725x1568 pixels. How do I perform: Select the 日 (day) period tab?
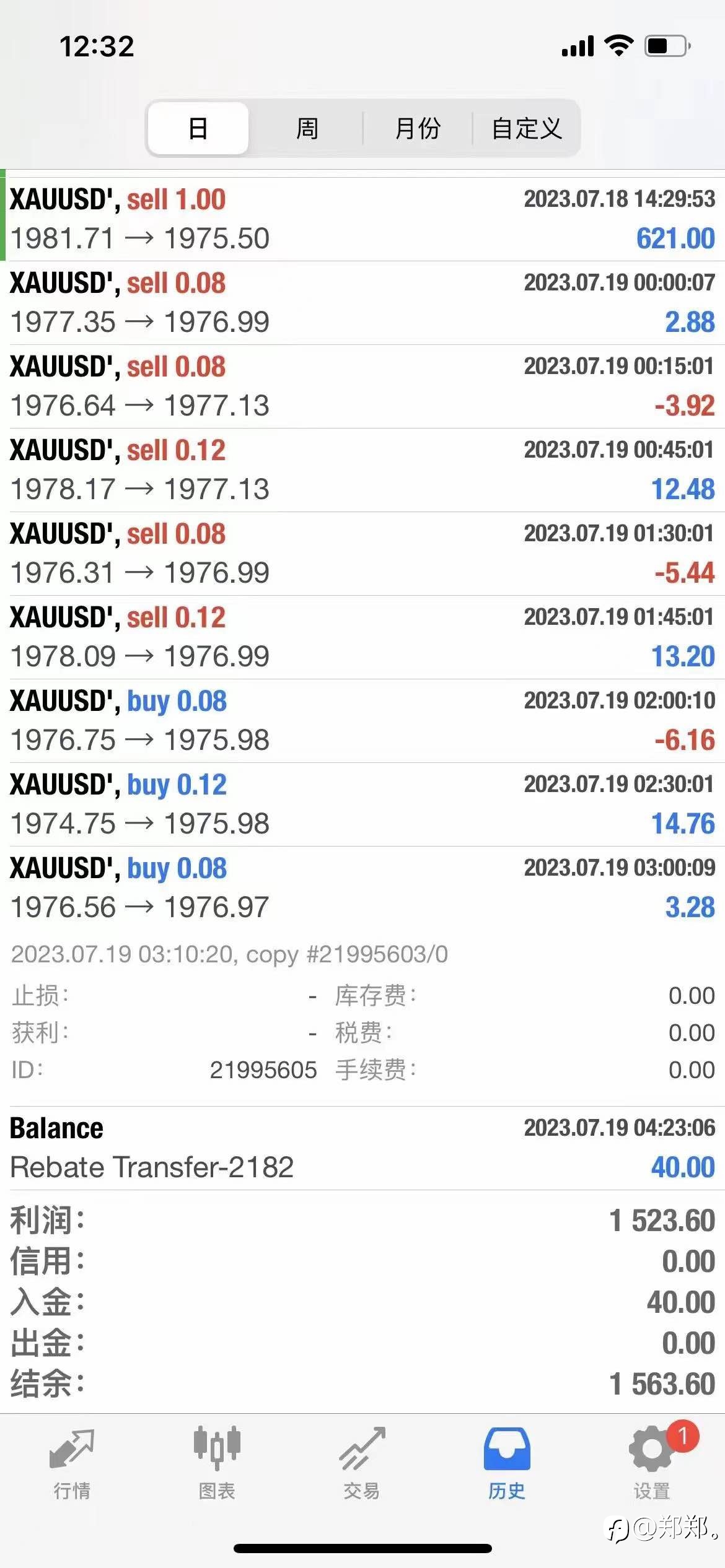pos(198,128)
